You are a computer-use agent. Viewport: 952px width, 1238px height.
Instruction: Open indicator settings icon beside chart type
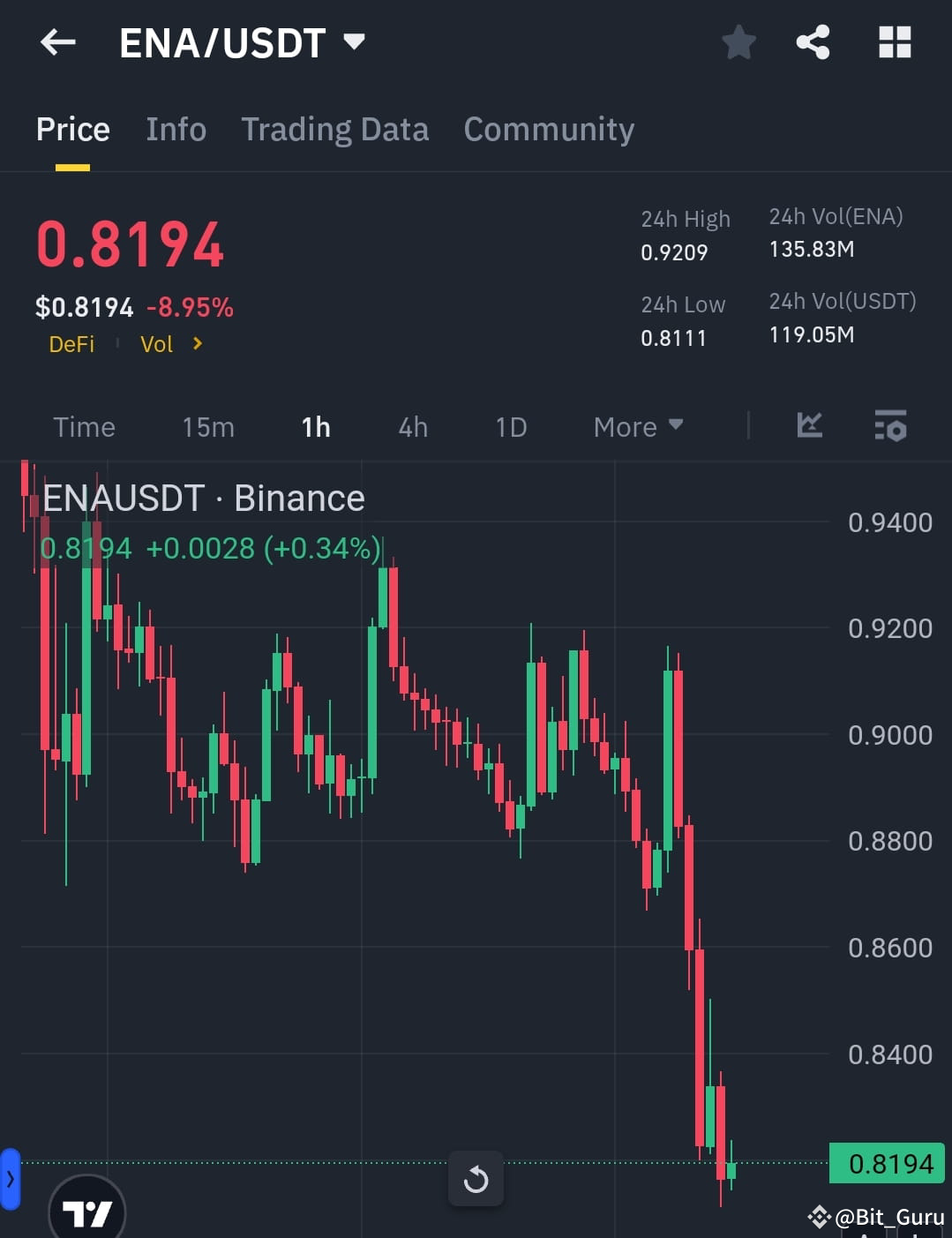click(x=890, y=427)
